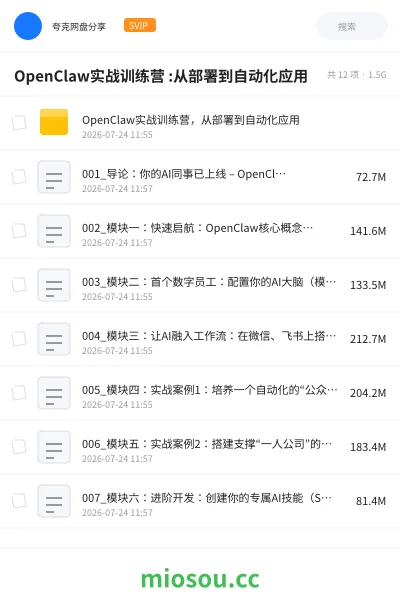Select the checkbox beside the yellow folder
Screen dimensions: 400x600
pyautogui.click(x=19, y=123)
